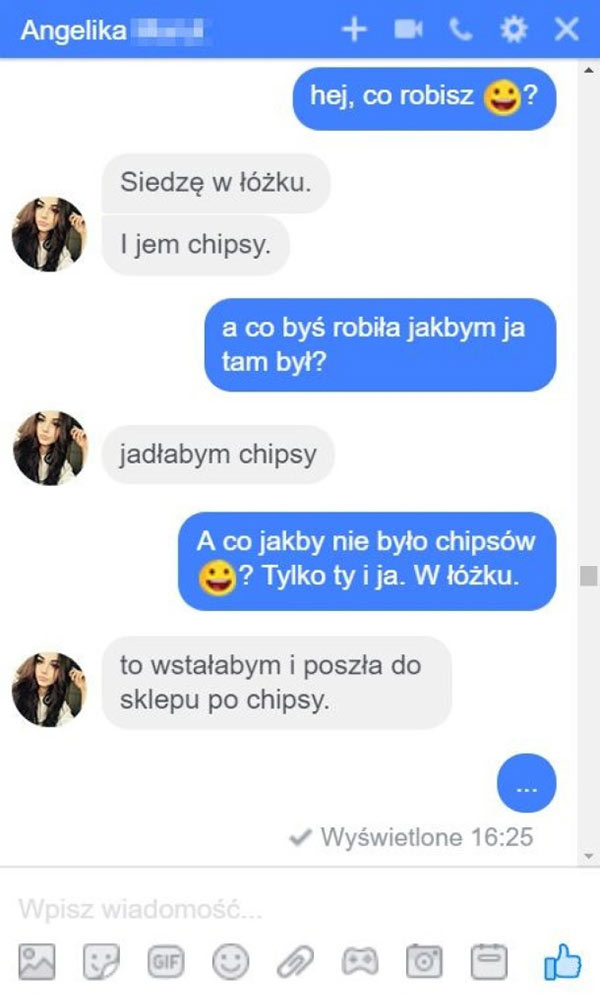Start a video call with Angelika
The height and width of the screenshot is (994, 600).
407,30
